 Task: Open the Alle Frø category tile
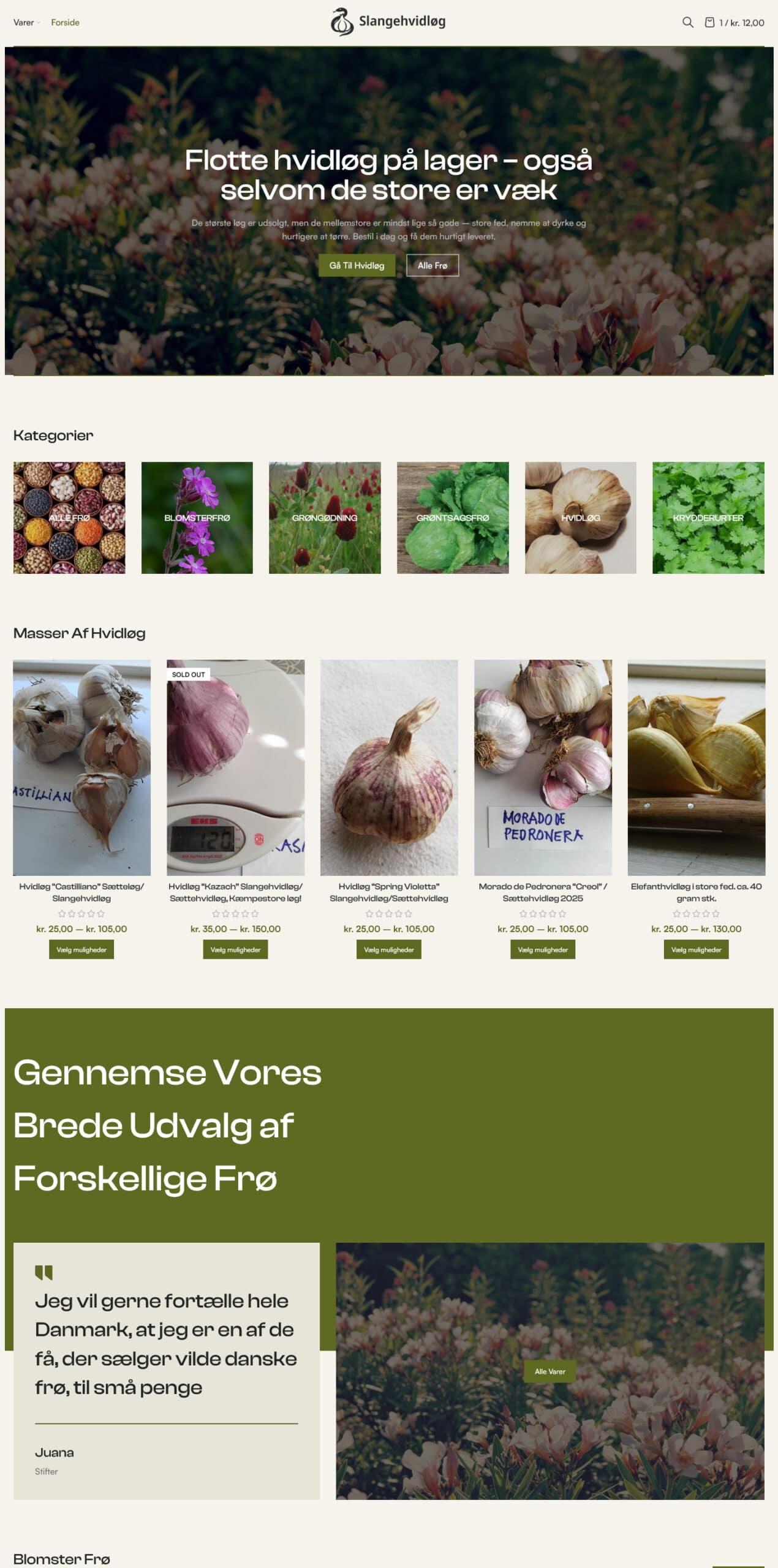pos(69,518)
